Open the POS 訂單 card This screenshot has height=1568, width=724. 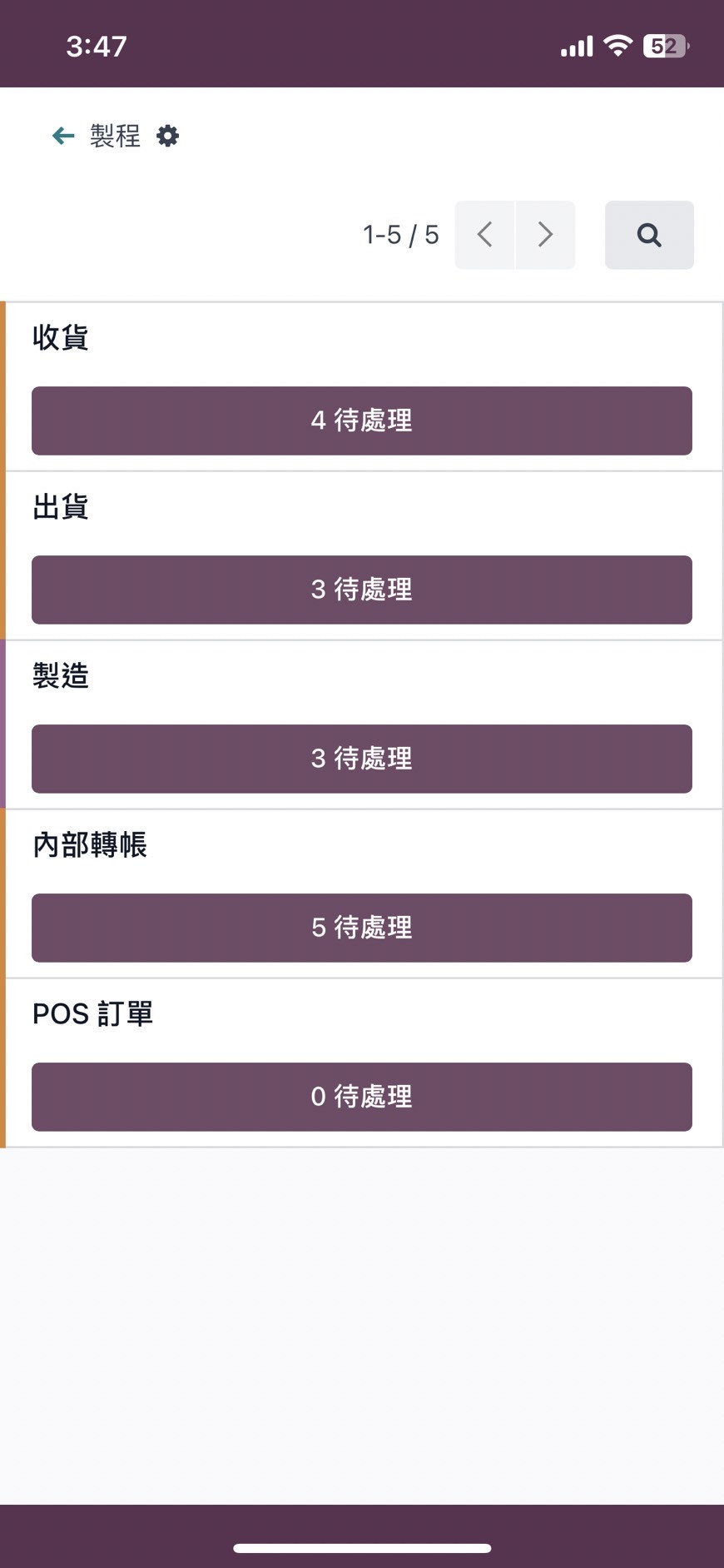92,1014
